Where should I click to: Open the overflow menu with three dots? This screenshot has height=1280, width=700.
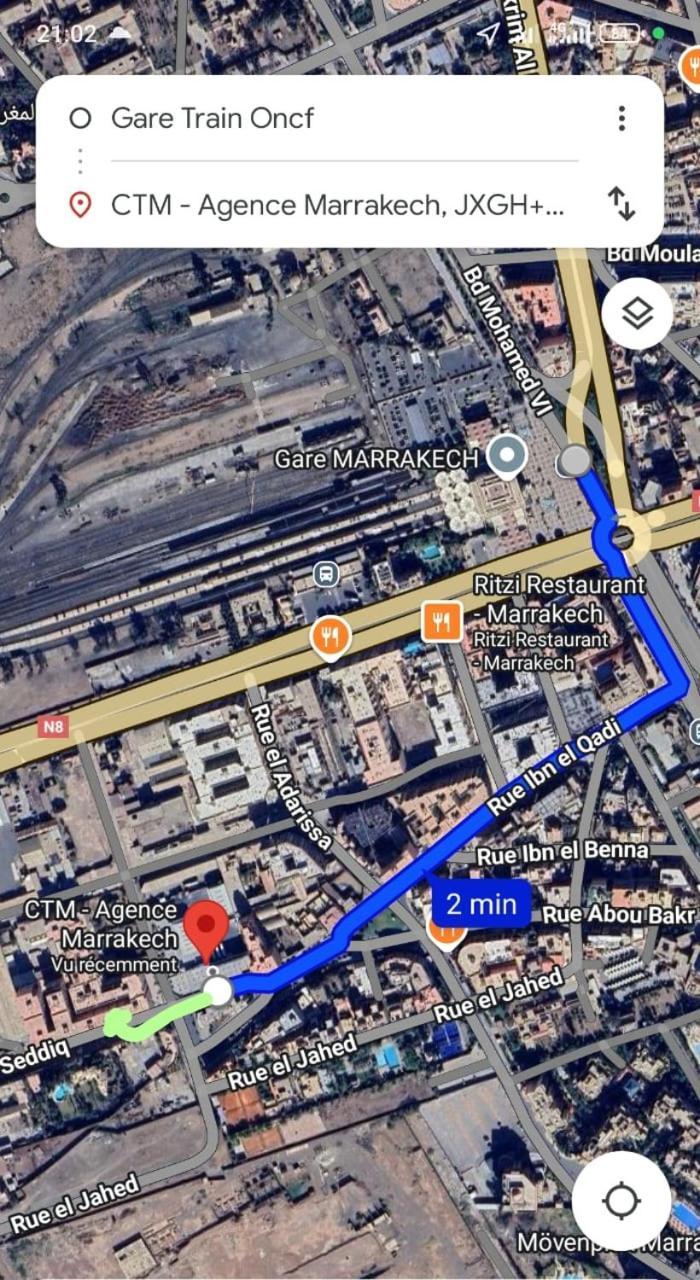click(621, 118)
